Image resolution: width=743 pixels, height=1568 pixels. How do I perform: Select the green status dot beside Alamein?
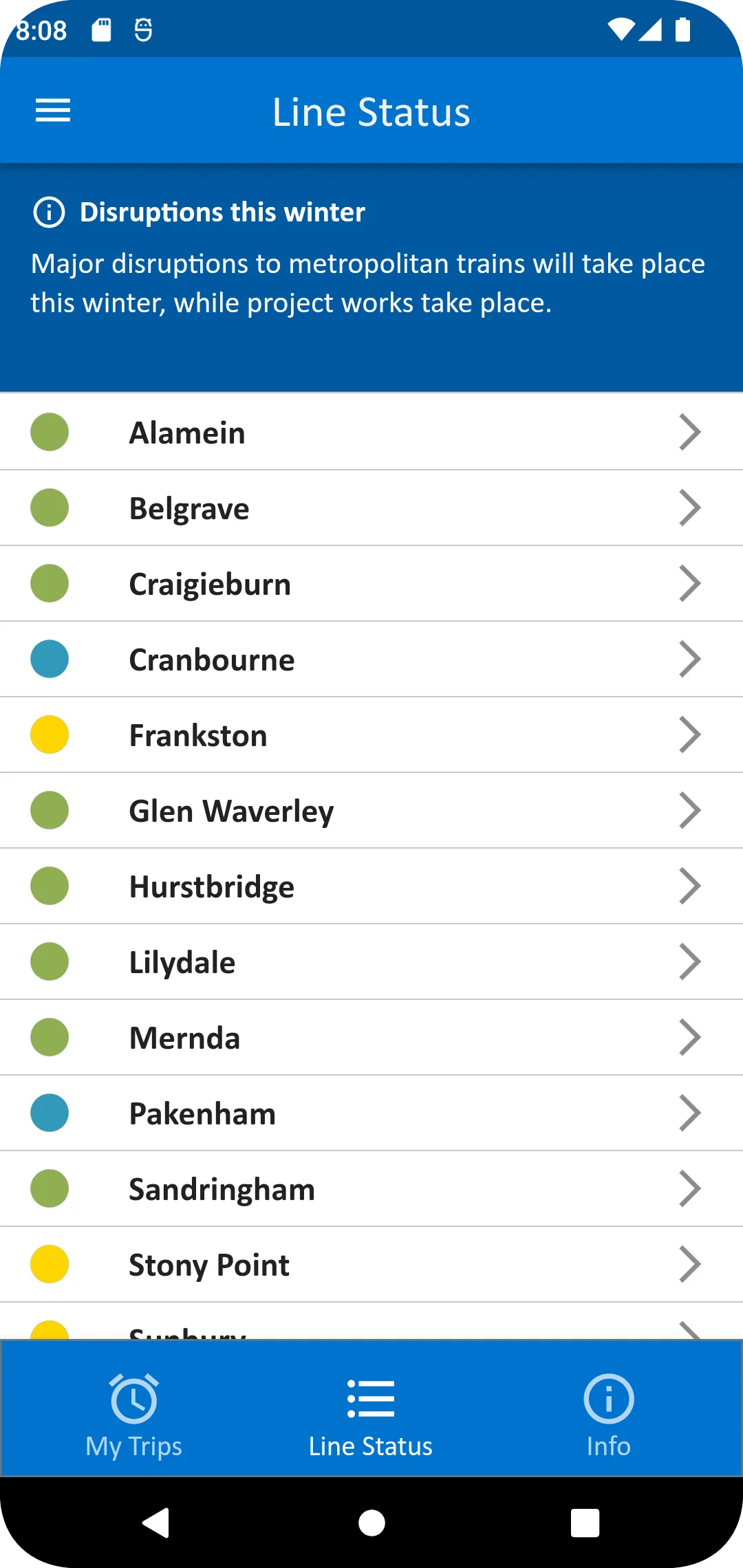pyautogui.click(x=49, y=432)
